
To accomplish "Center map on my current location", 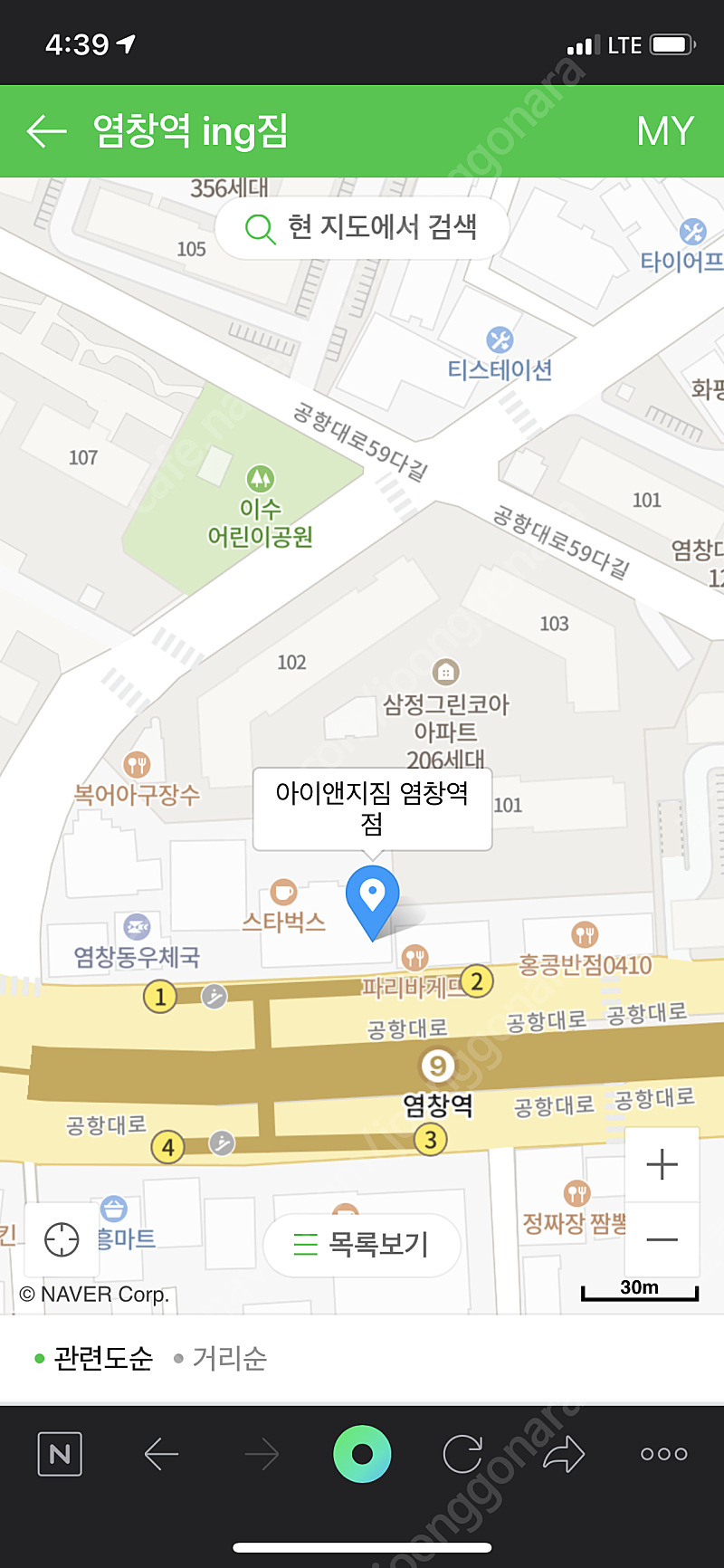I will (62, 1239).
